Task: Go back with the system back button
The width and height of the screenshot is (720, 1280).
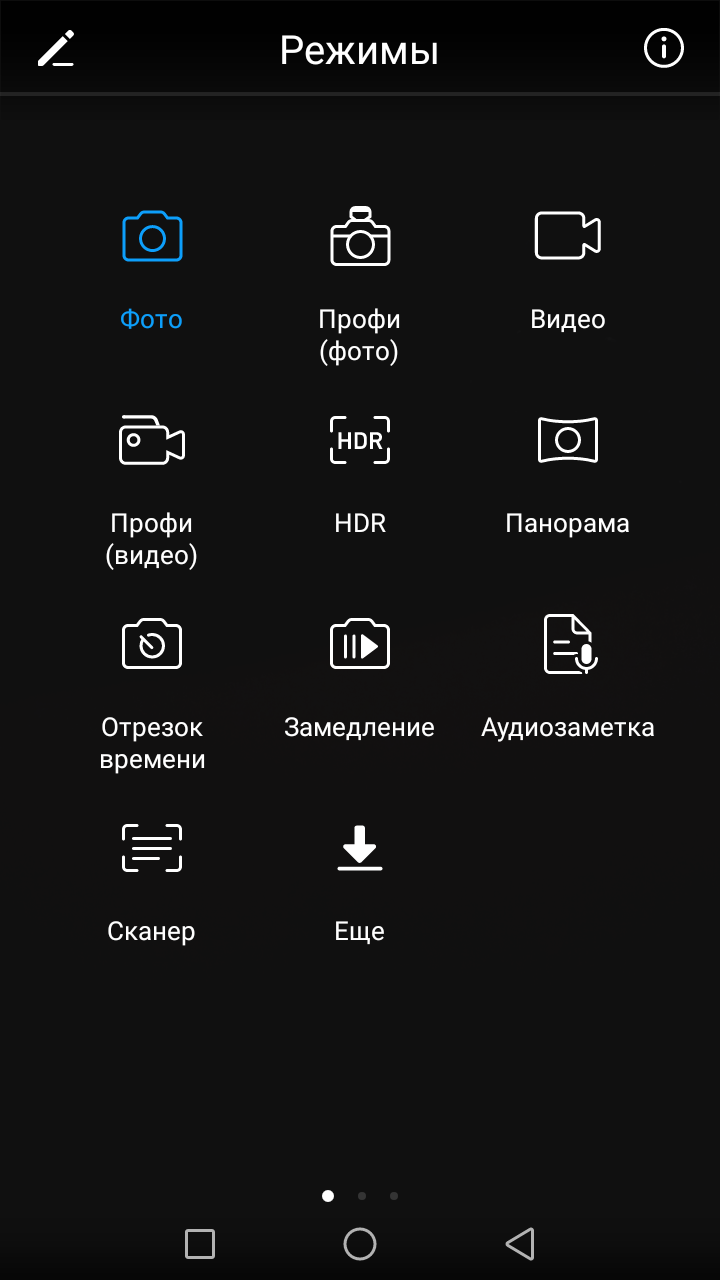Action: [x=520, y=1244]
